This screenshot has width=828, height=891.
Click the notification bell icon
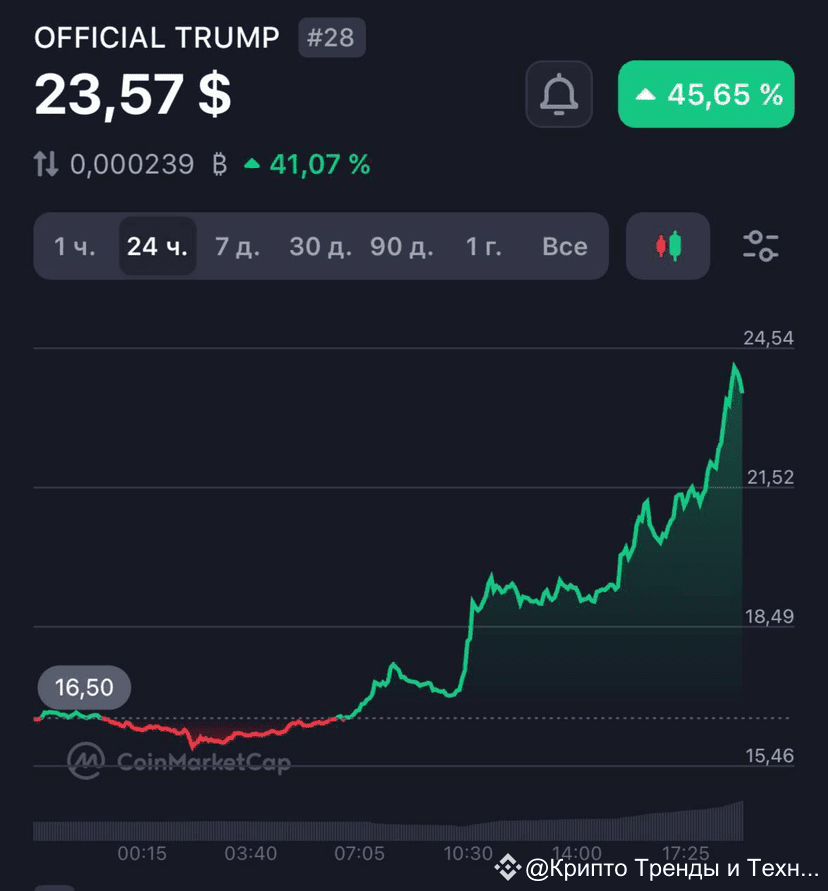click(x=558, y=94)
